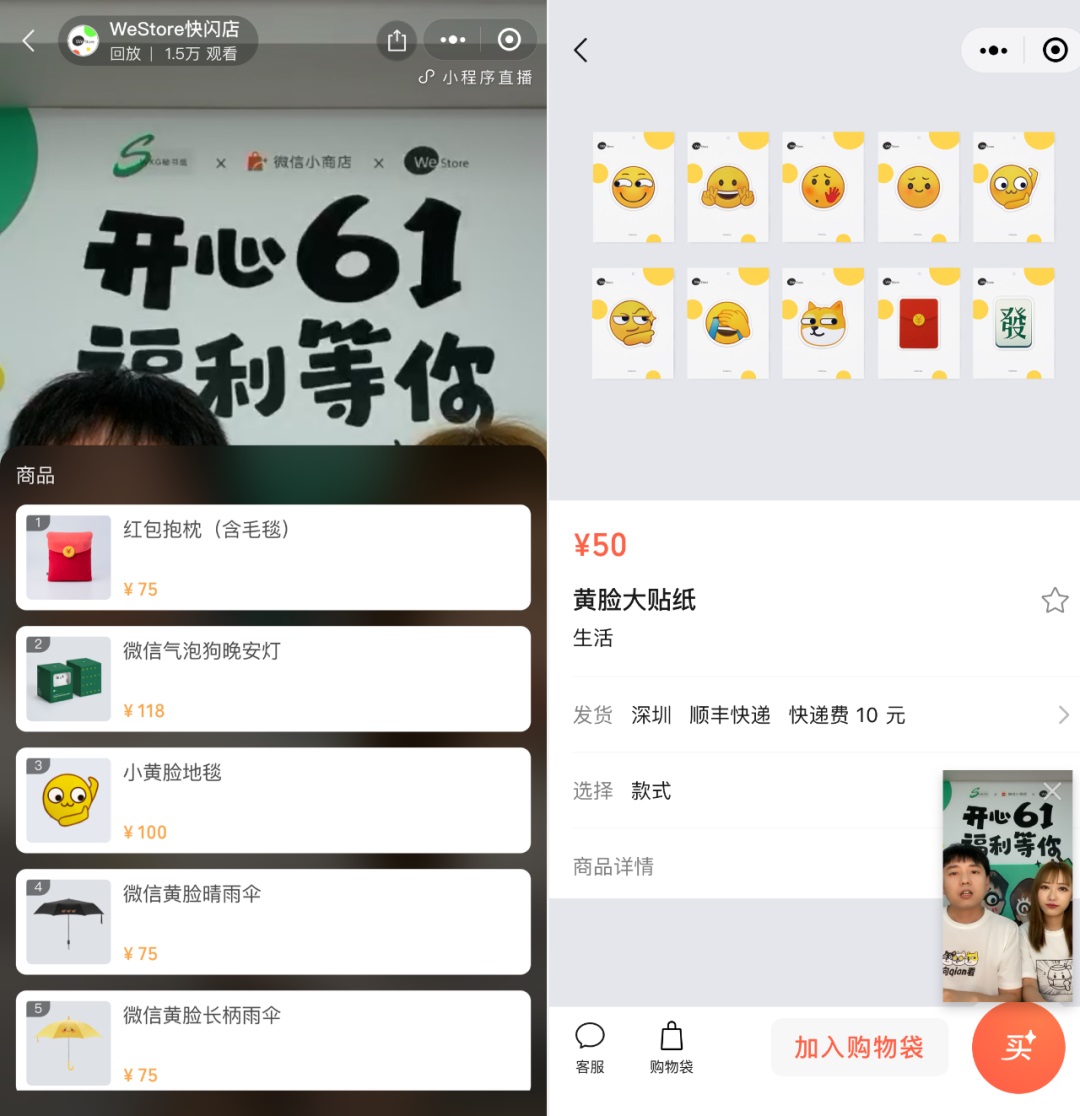Open the shopping bag (购物袋) icon
This screenshot has height=1116, width=1080.
coord(671,1045)
